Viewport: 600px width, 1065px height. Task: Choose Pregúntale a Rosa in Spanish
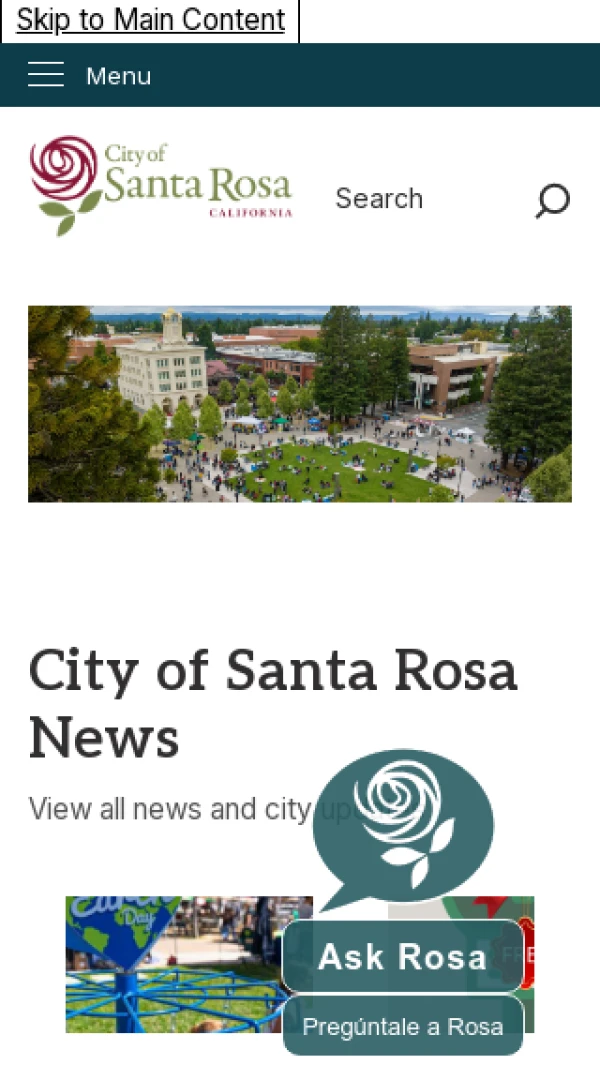pos(402,1026)
